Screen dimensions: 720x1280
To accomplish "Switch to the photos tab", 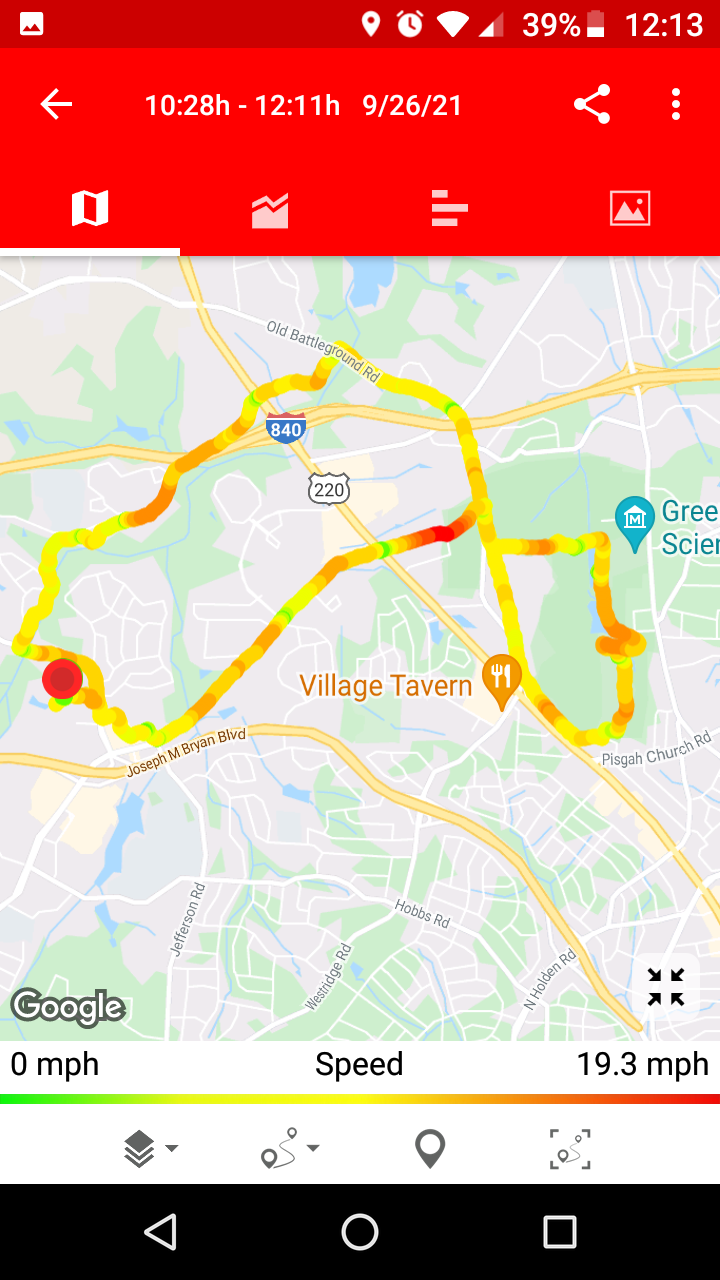I will tap(630, 209).
